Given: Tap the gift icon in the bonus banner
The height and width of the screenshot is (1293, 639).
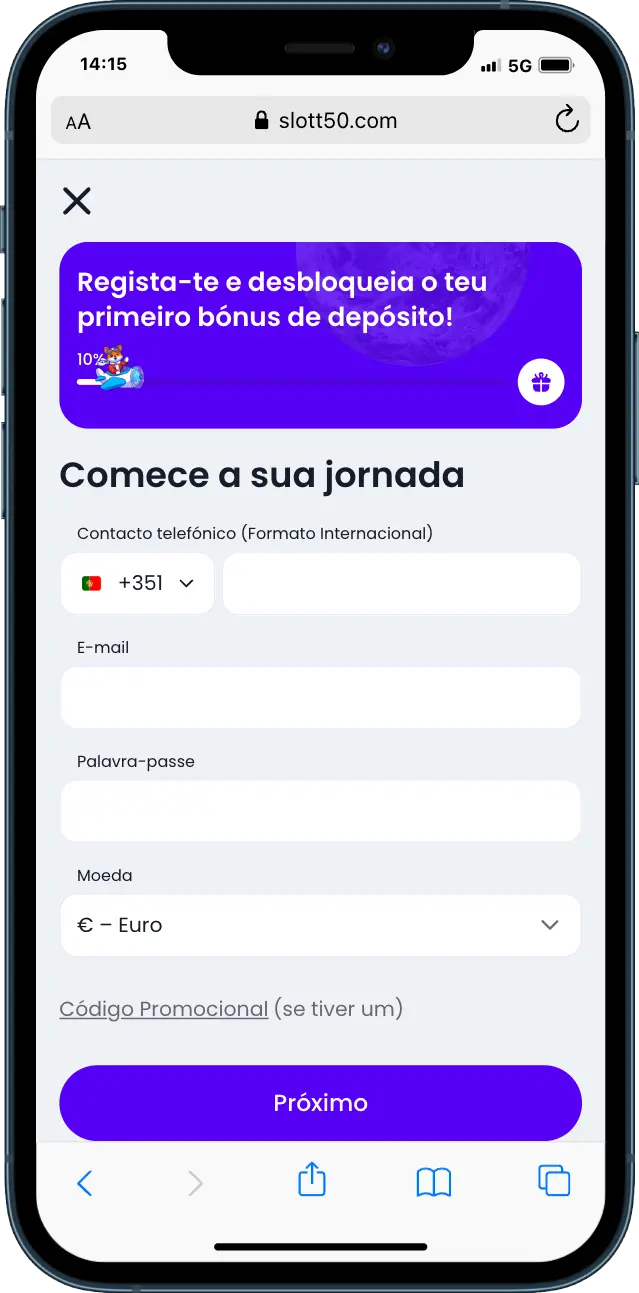Looking at the screenshot, I should 541,383.
